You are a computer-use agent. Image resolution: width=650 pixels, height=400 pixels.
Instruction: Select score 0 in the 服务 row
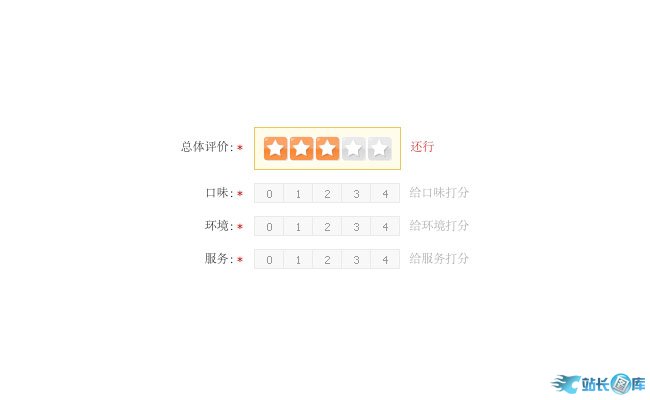tap(269, 260)
